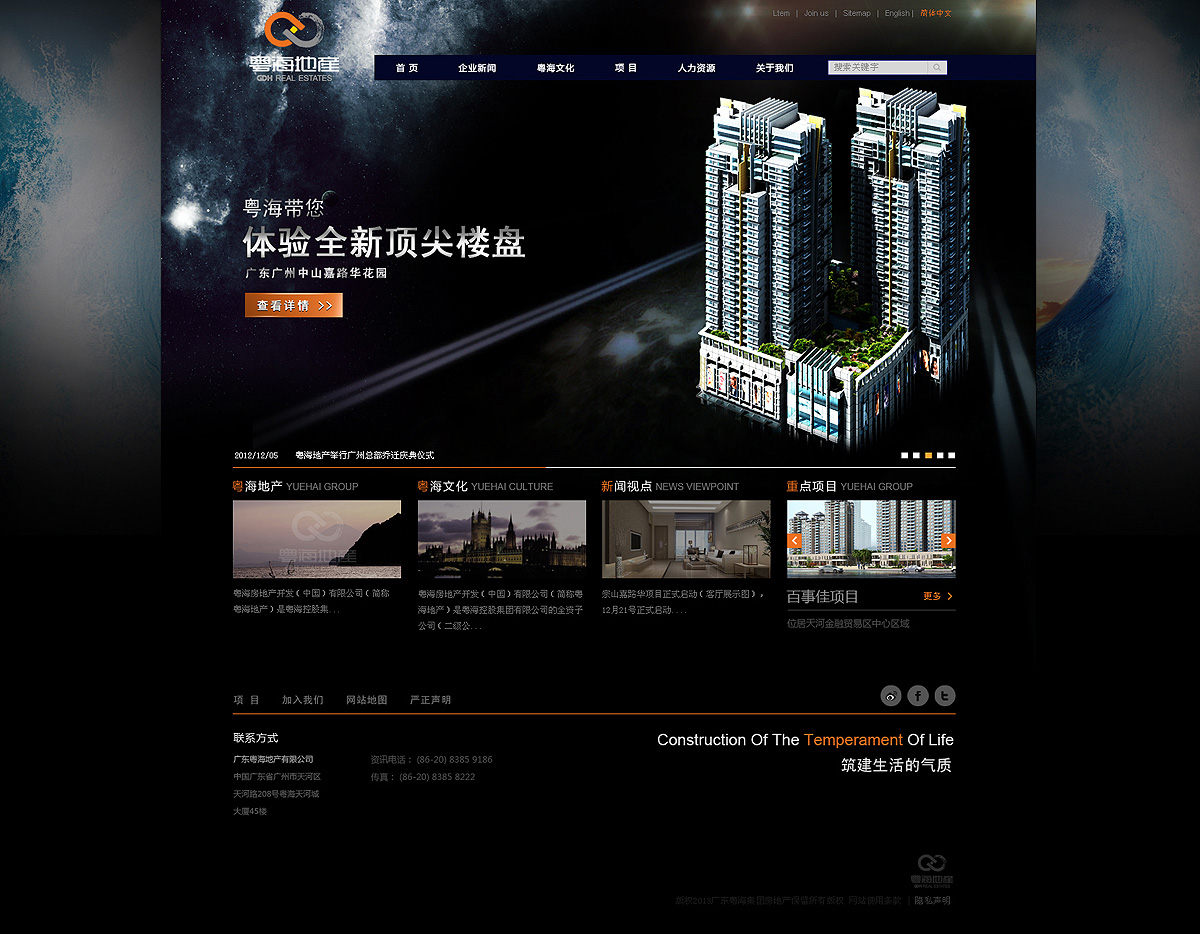
Task: Open 加入我们 footer link
Action: click(x=302, y=700)
